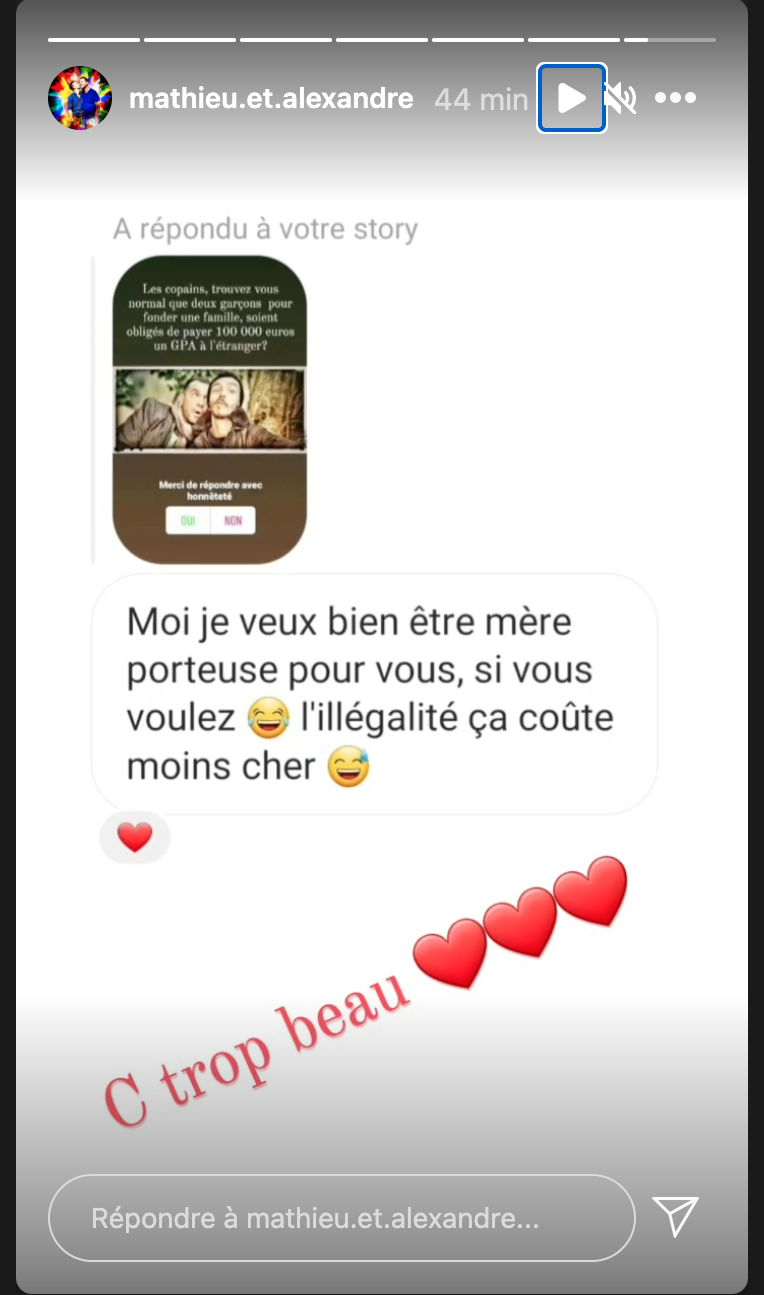Share the story with the paper plane icon
This screenshot has height=1295, width=764.
(676, 1216)
